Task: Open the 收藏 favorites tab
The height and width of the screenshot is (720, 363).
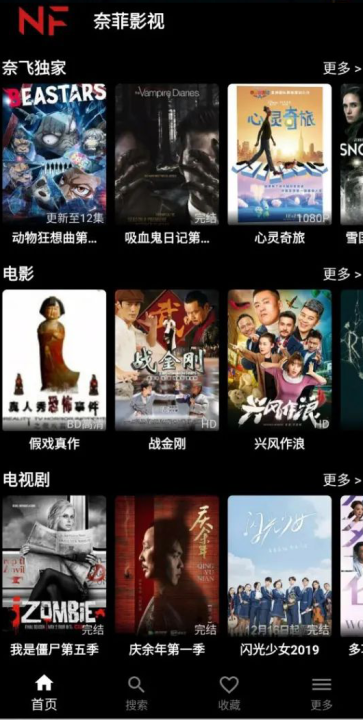Action: (x=229, y=693)
